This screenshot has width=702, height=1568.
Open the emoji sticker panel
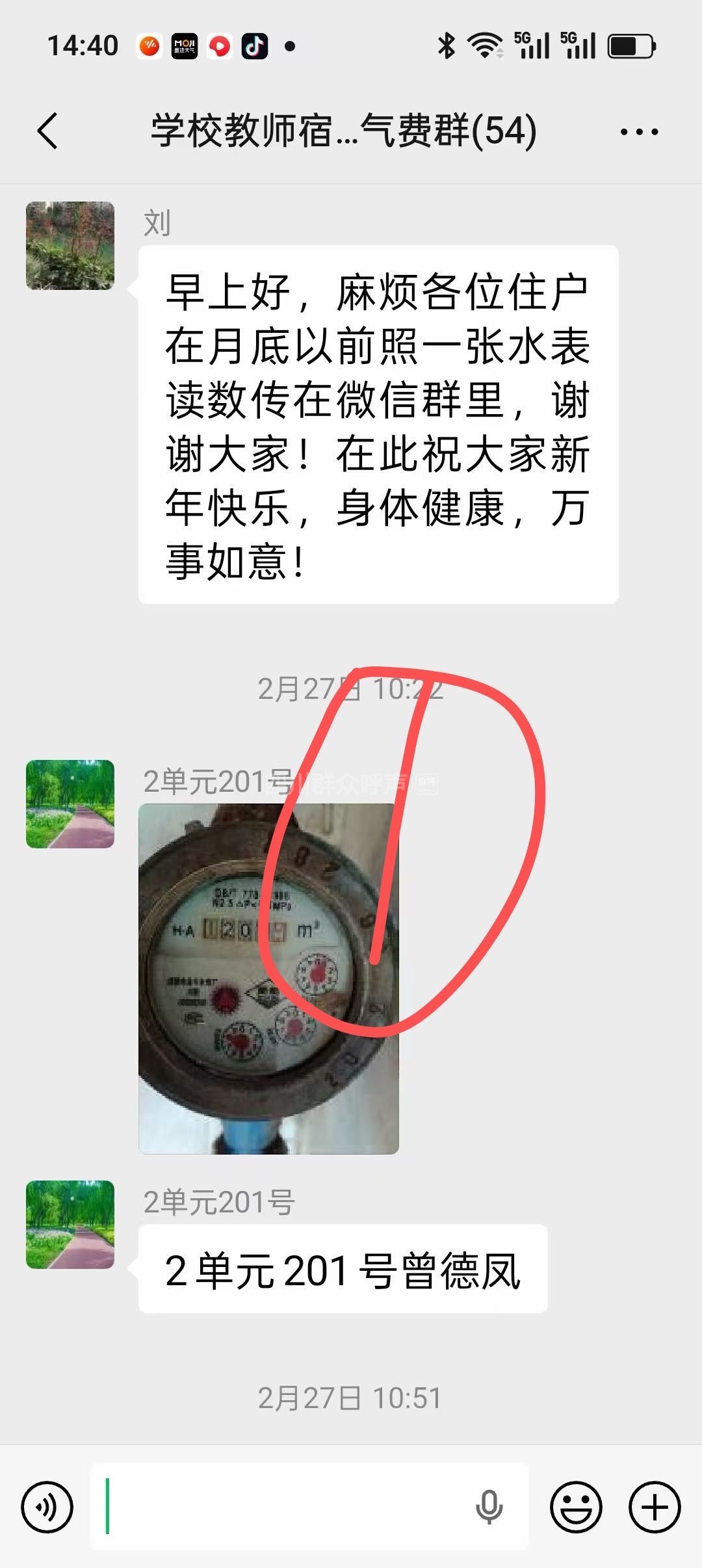576,1507
